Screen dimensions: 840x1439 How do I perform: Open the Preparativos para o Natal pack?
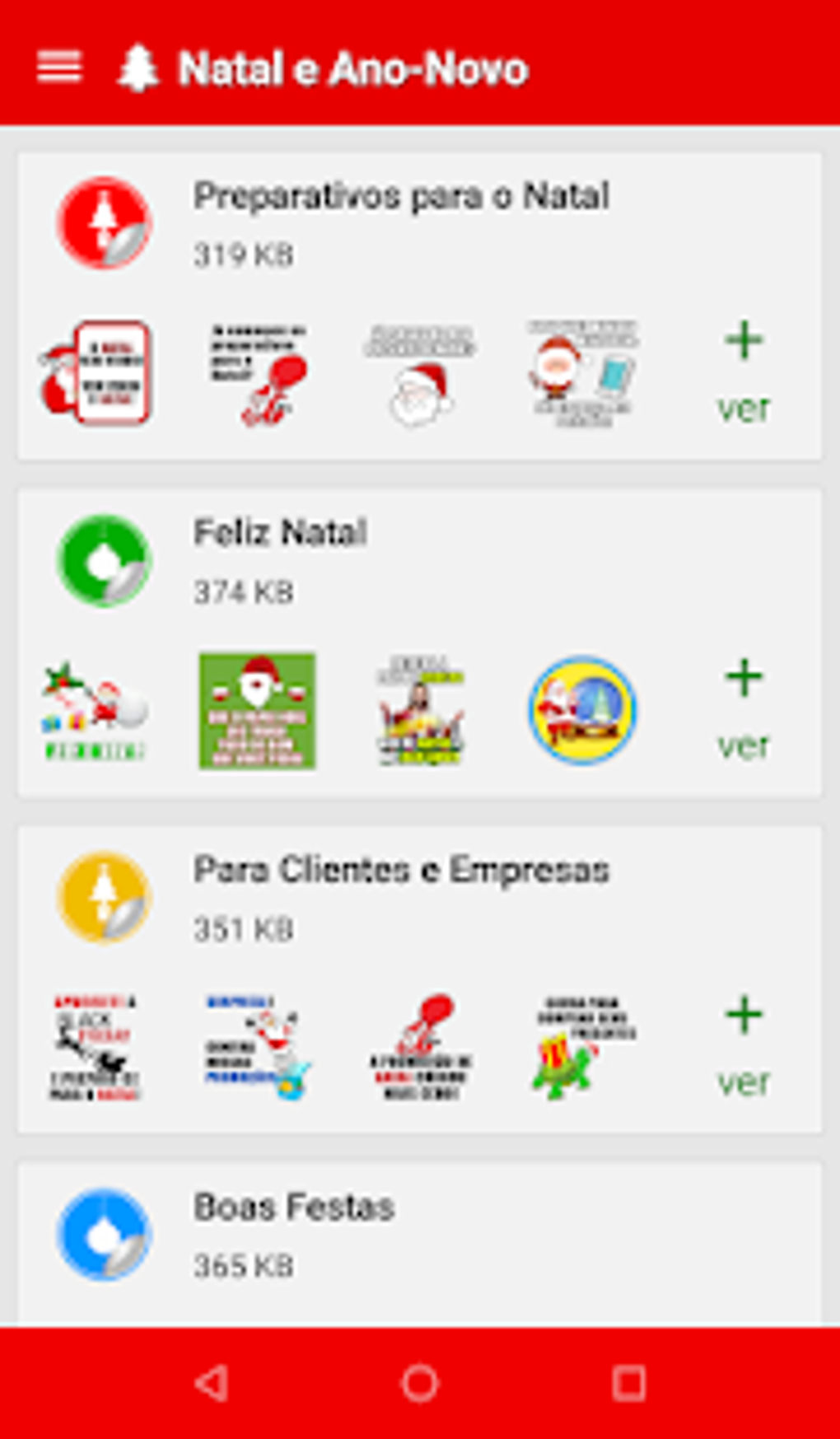tap(401, 198)
